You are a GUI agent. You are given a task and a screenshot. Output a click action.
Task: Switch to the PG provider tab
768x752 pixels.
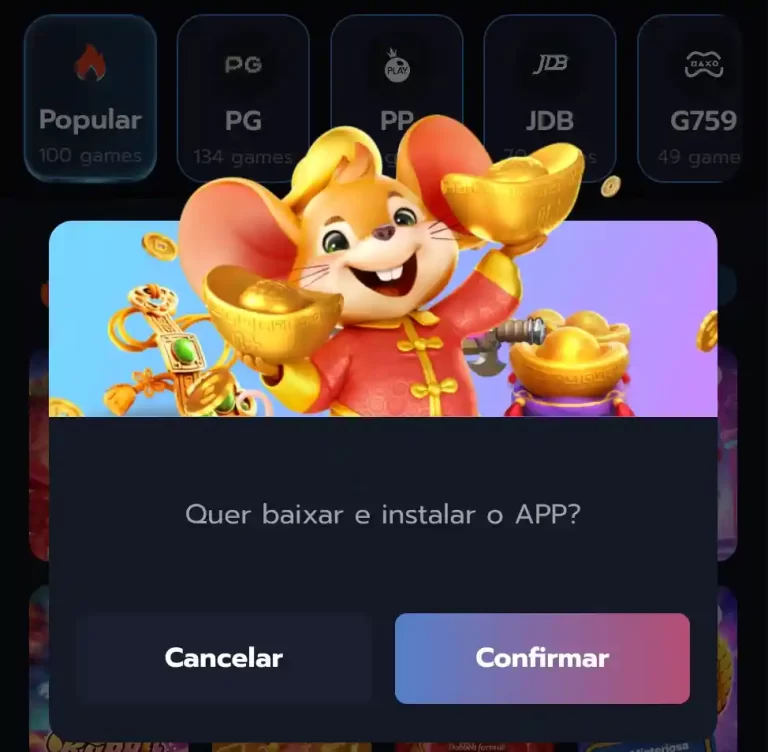click(243, 98)
